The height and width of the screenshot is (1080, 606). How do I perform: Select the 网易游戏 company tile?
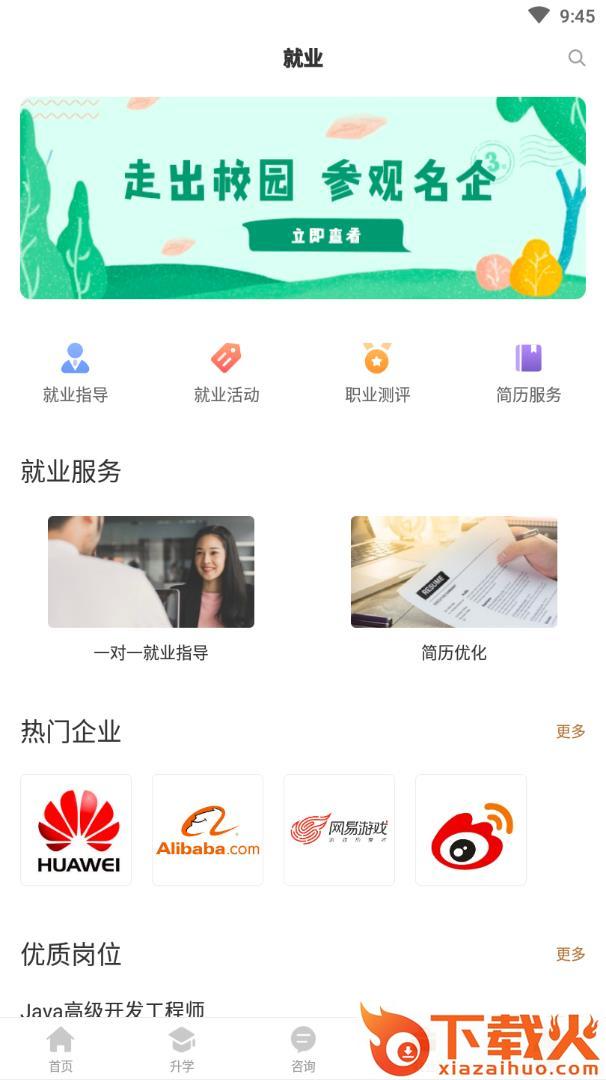(339, 830)
